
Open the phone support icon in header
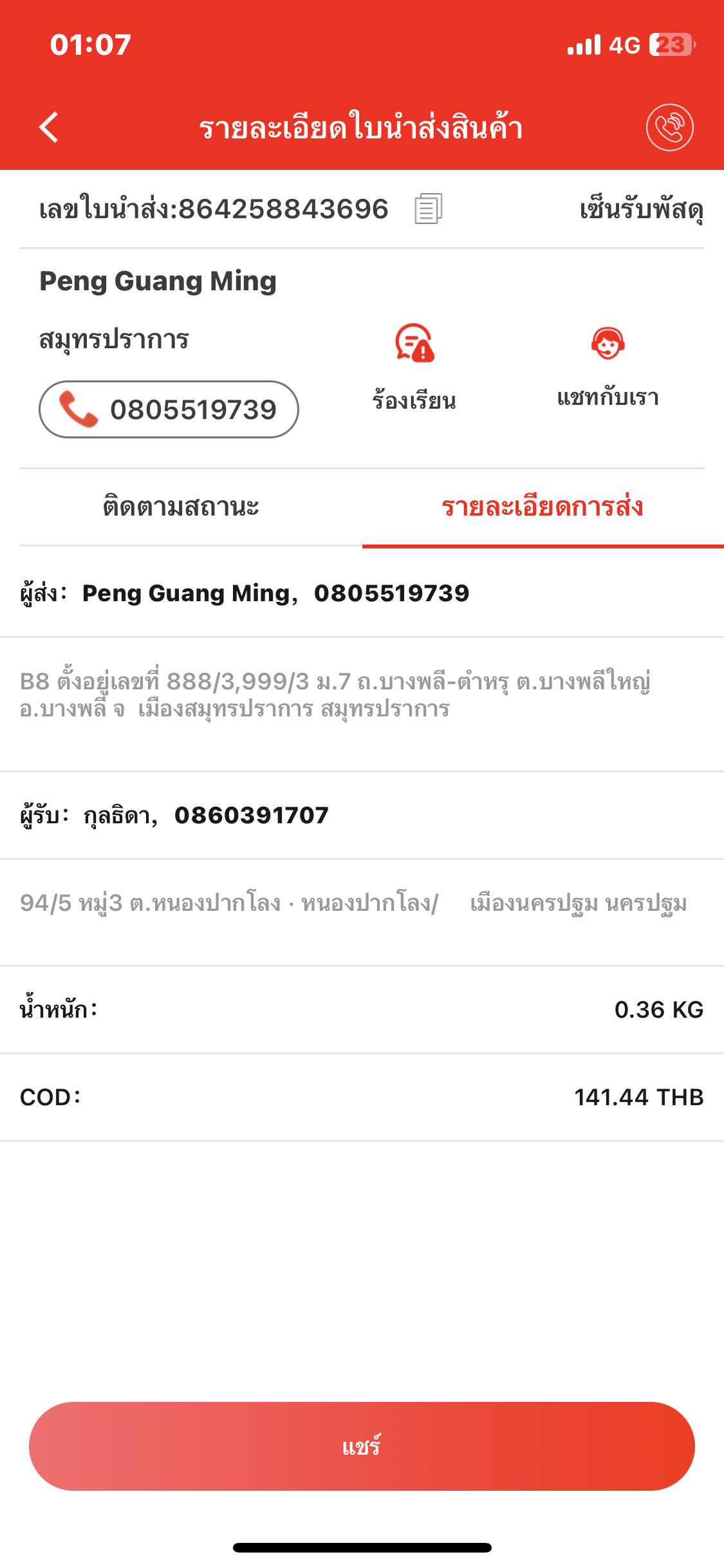(x=669, y=127)
